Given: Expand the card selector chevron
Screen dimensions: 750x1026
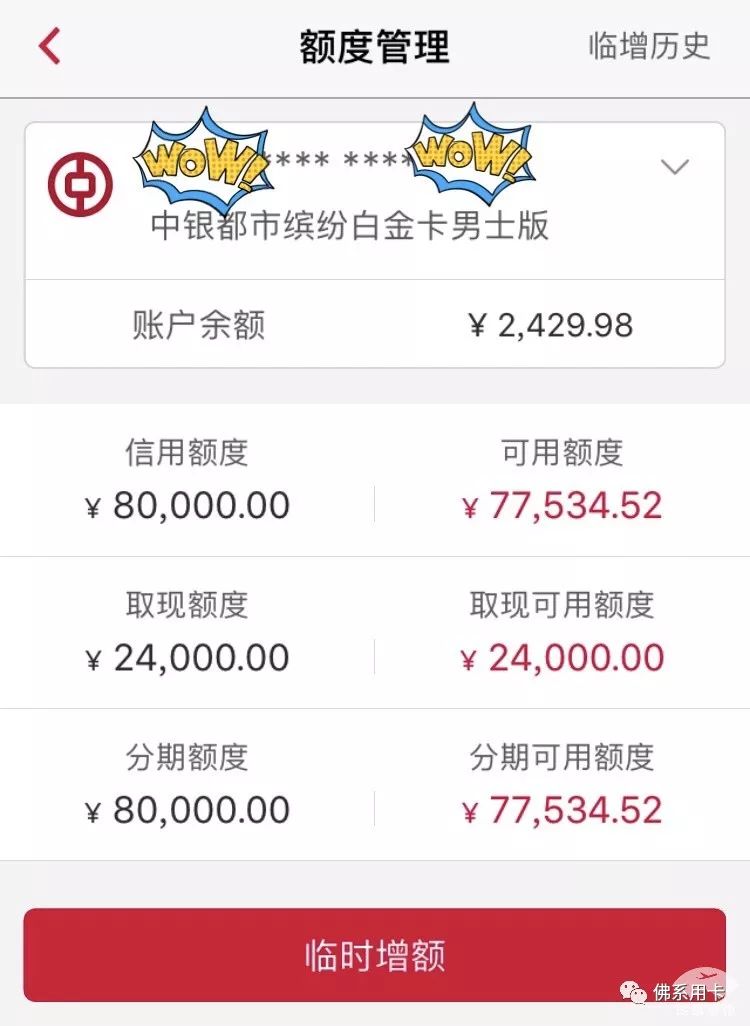Looking at the screenshot, I should click(675, 167).
